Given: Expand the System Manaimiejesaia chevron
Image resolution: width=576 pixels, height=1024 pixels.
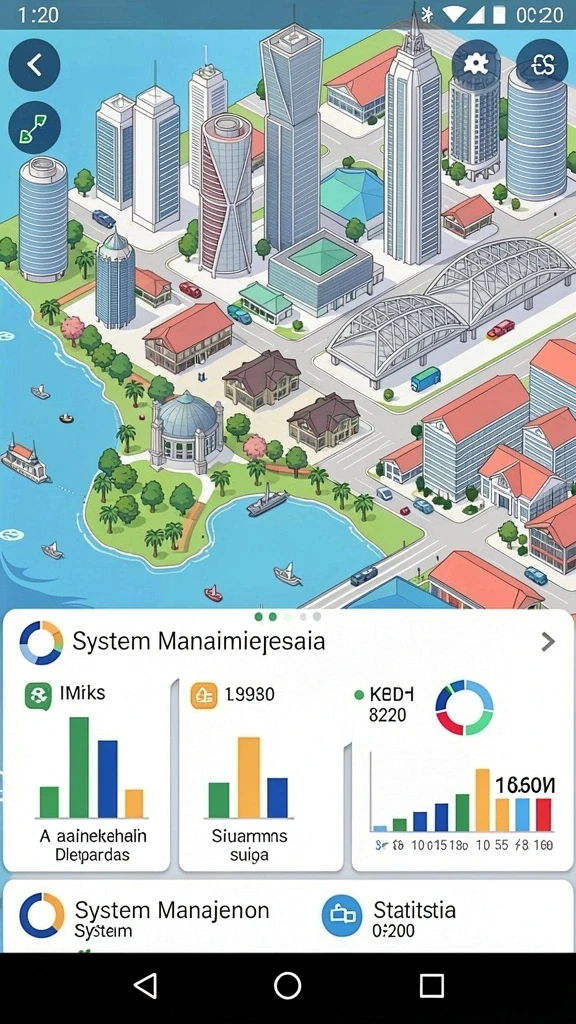Looking at the screenshot, I should 548,642.
